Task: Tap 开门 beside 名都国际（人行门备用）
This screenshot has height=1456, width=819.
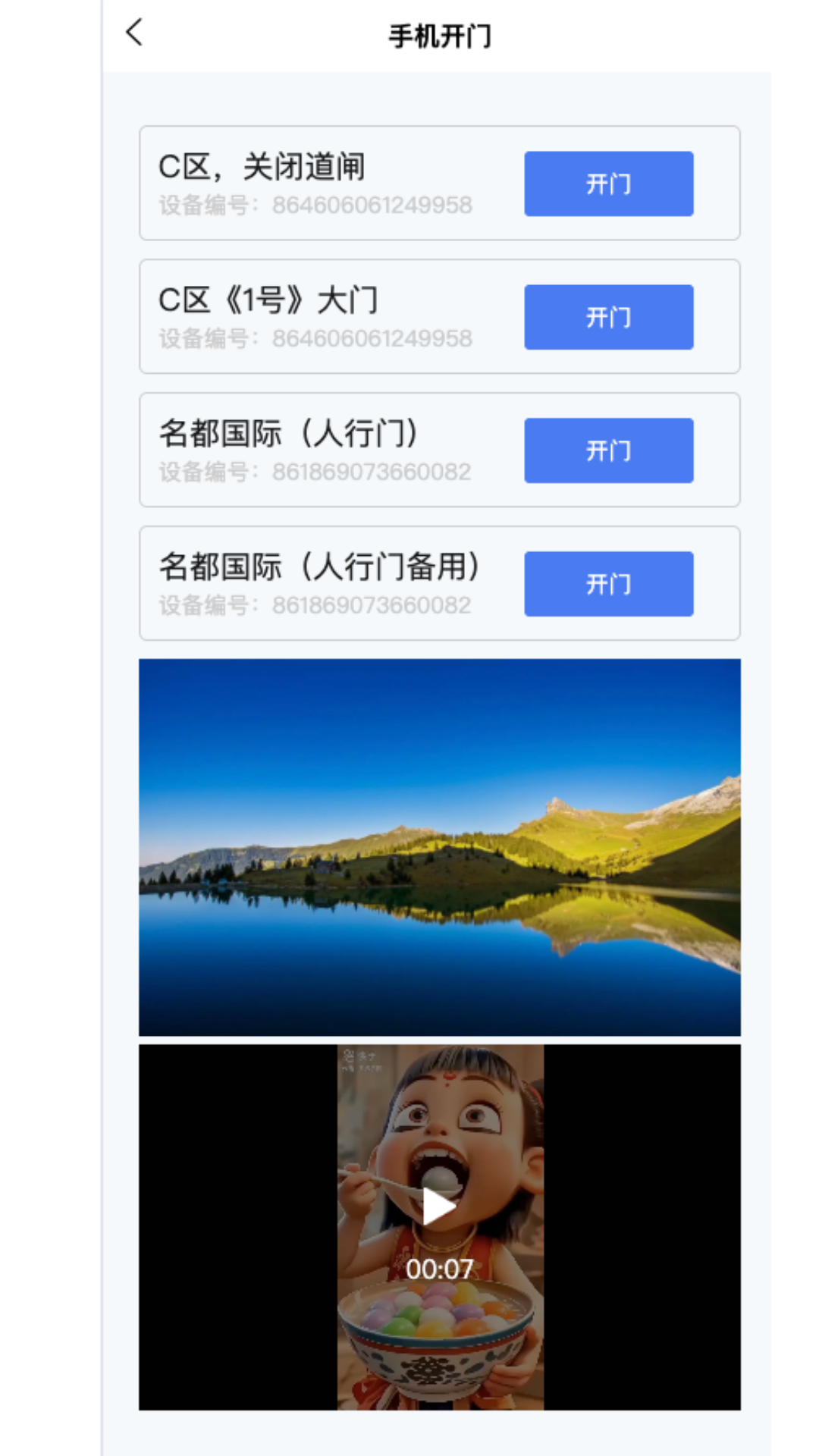Action: pos(608,584)
